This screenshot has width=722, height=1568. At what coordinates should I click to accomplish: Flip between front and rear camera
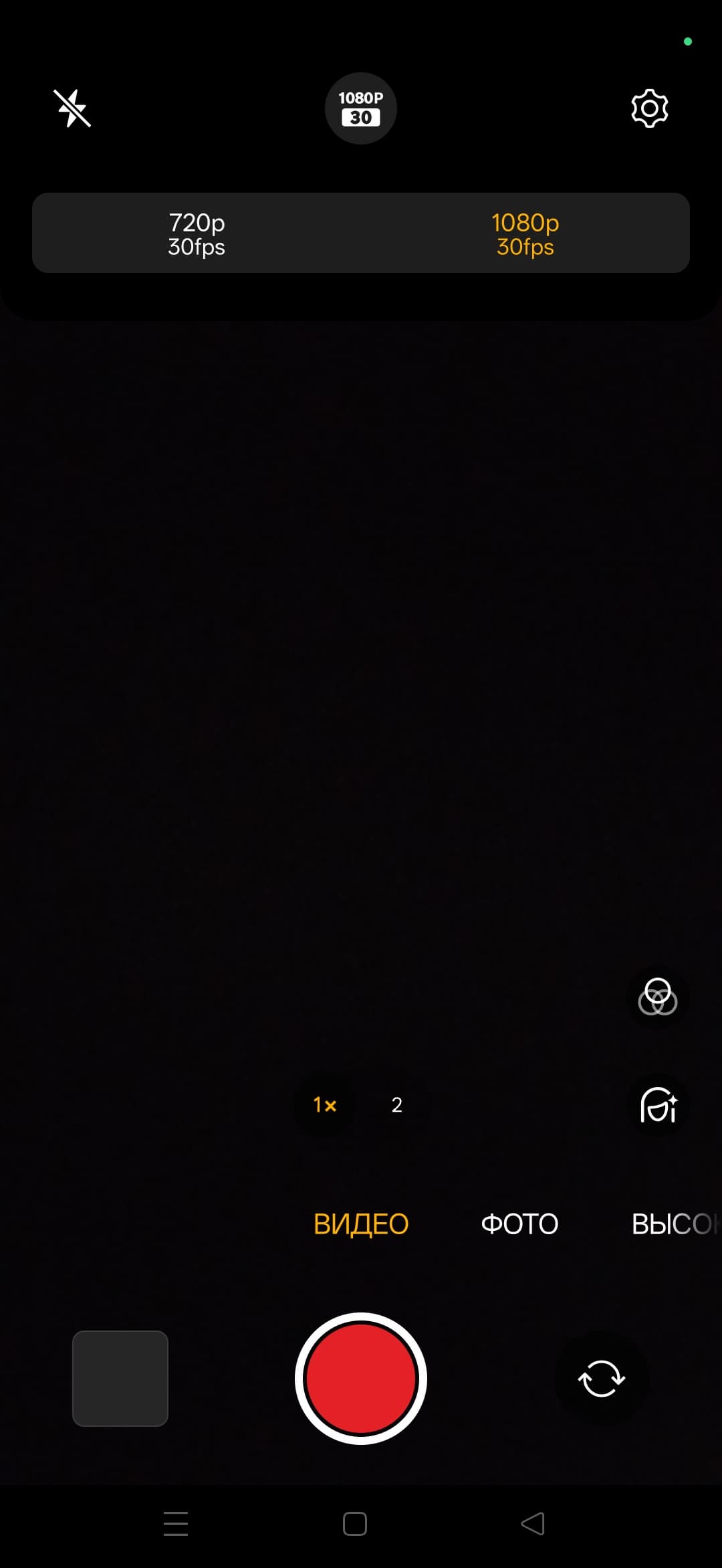(x=601, y=1379)
